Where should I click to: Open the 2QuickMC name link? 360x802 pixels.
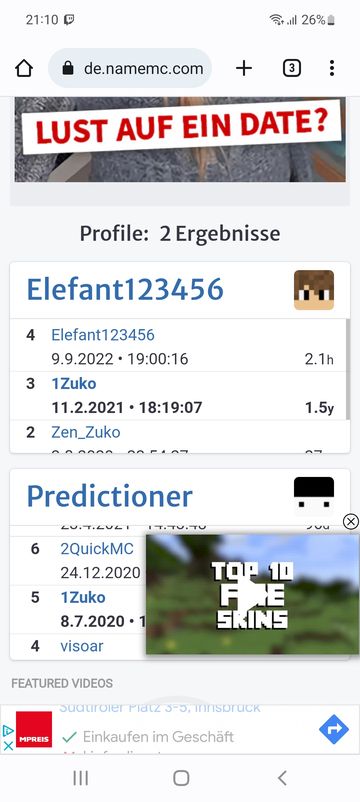pos(97,549)
